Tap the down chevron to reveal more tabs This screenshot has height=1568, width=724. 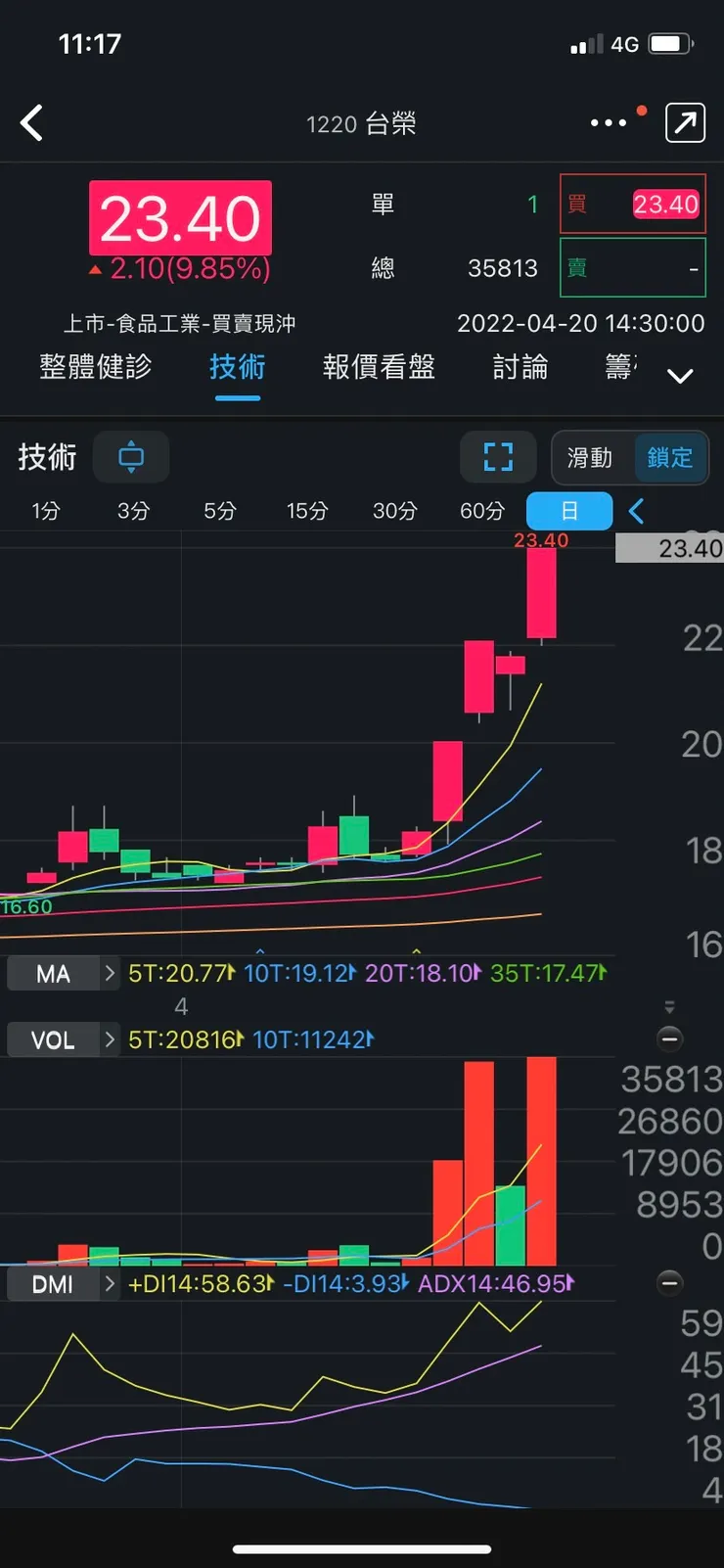[x=680, y=375]
